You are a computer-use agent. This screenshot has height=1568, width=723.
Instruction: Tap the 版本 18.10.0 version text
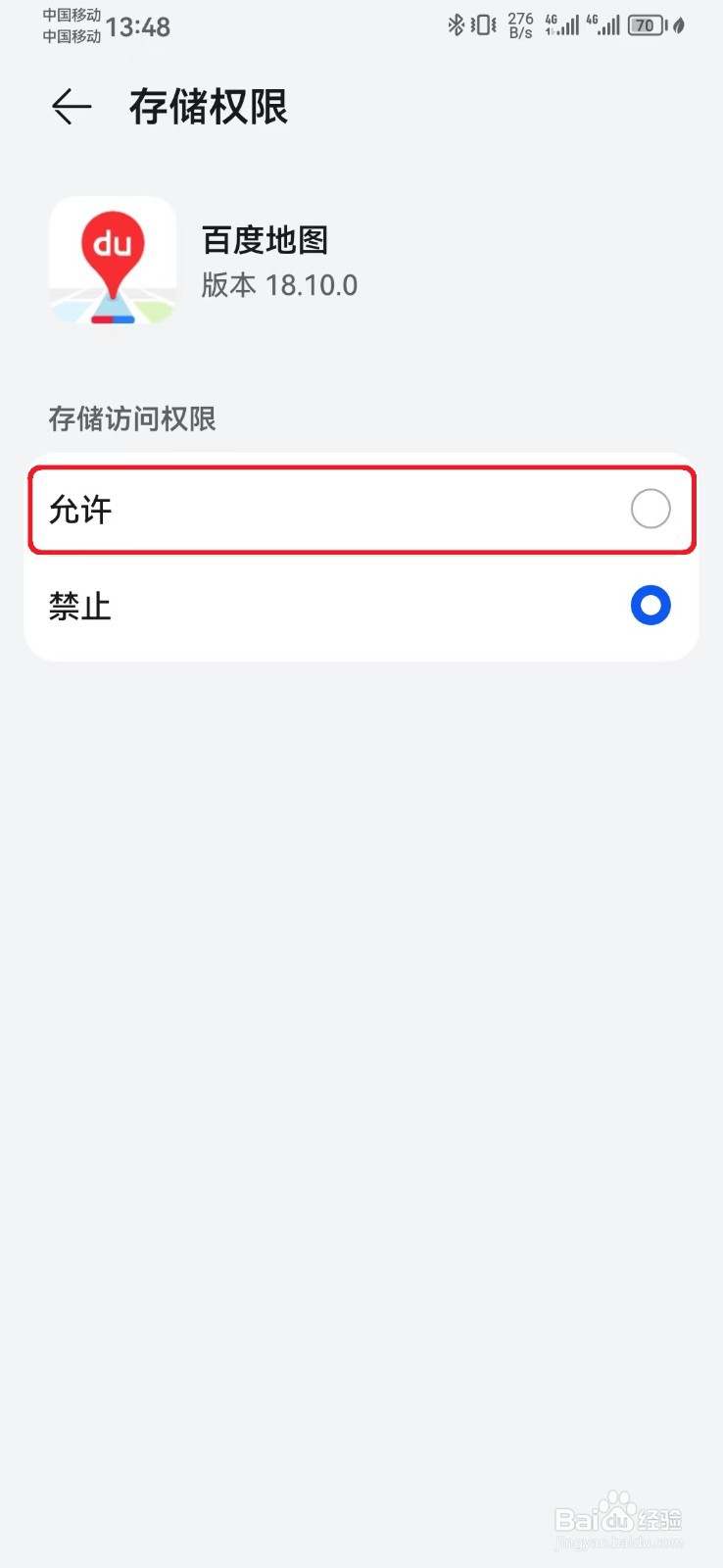[280, 285]
